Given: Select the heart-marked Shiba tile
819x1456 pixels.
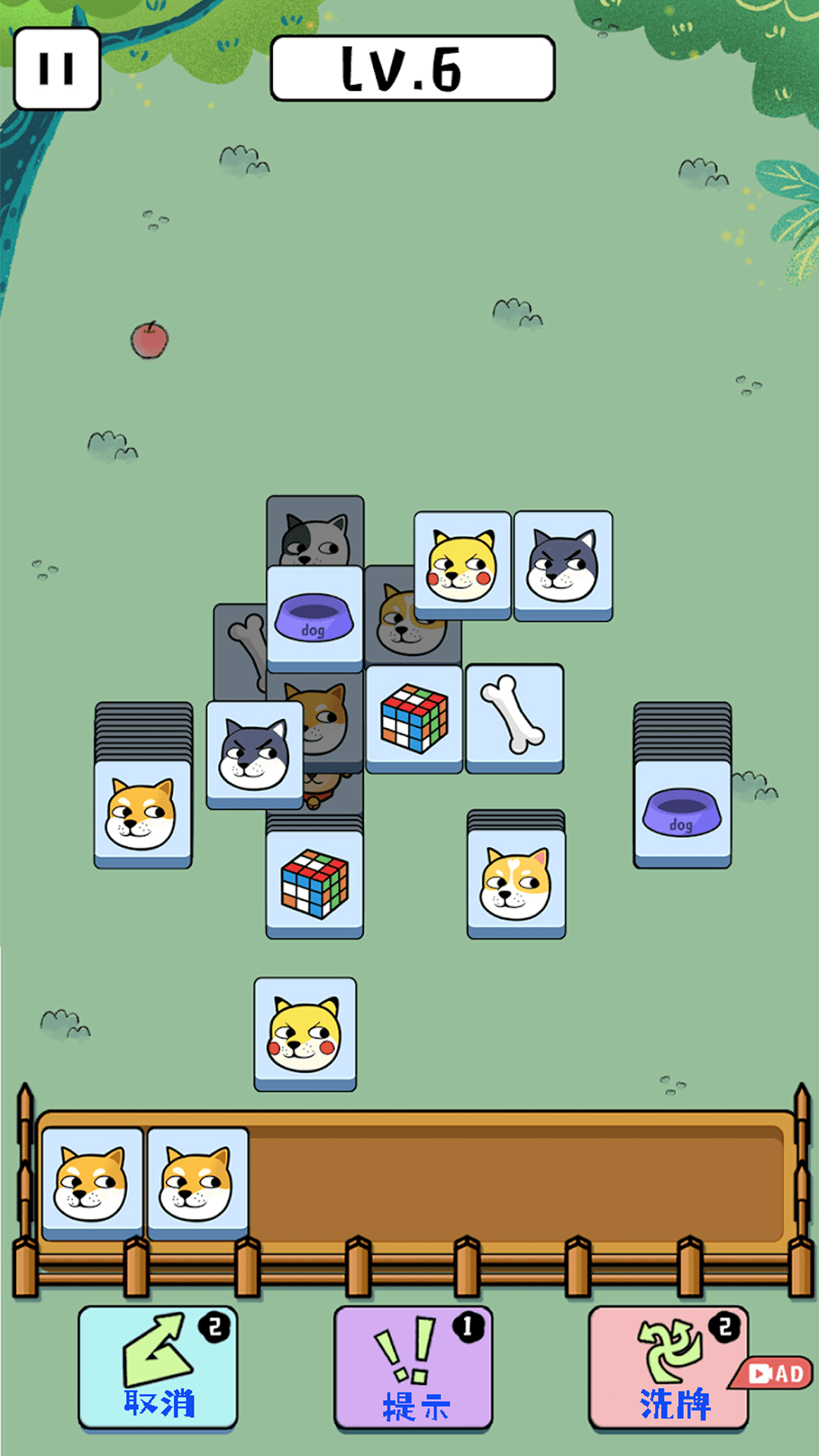Looking at the screenshot, I should [516, 883].
